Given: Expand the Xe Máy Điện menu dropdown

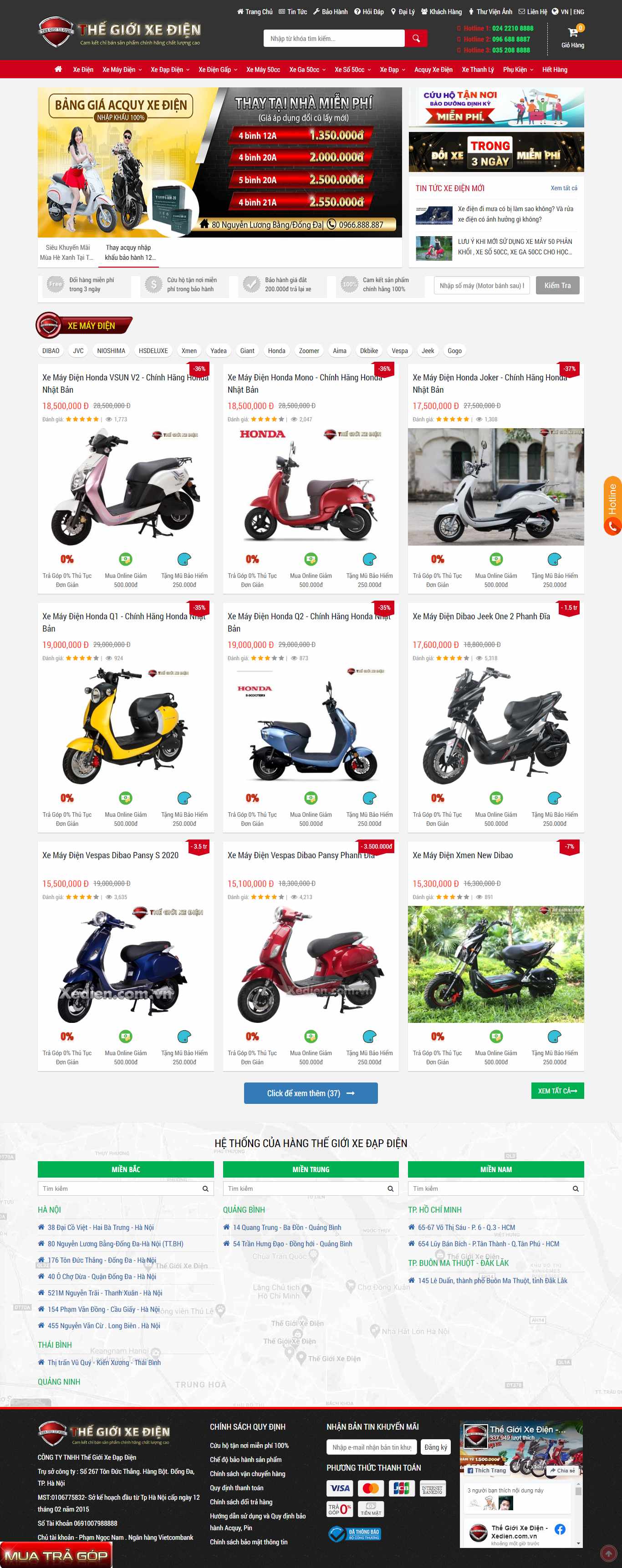Looking at the screenshot, I should pyautogui.click(x=122, y=70).
